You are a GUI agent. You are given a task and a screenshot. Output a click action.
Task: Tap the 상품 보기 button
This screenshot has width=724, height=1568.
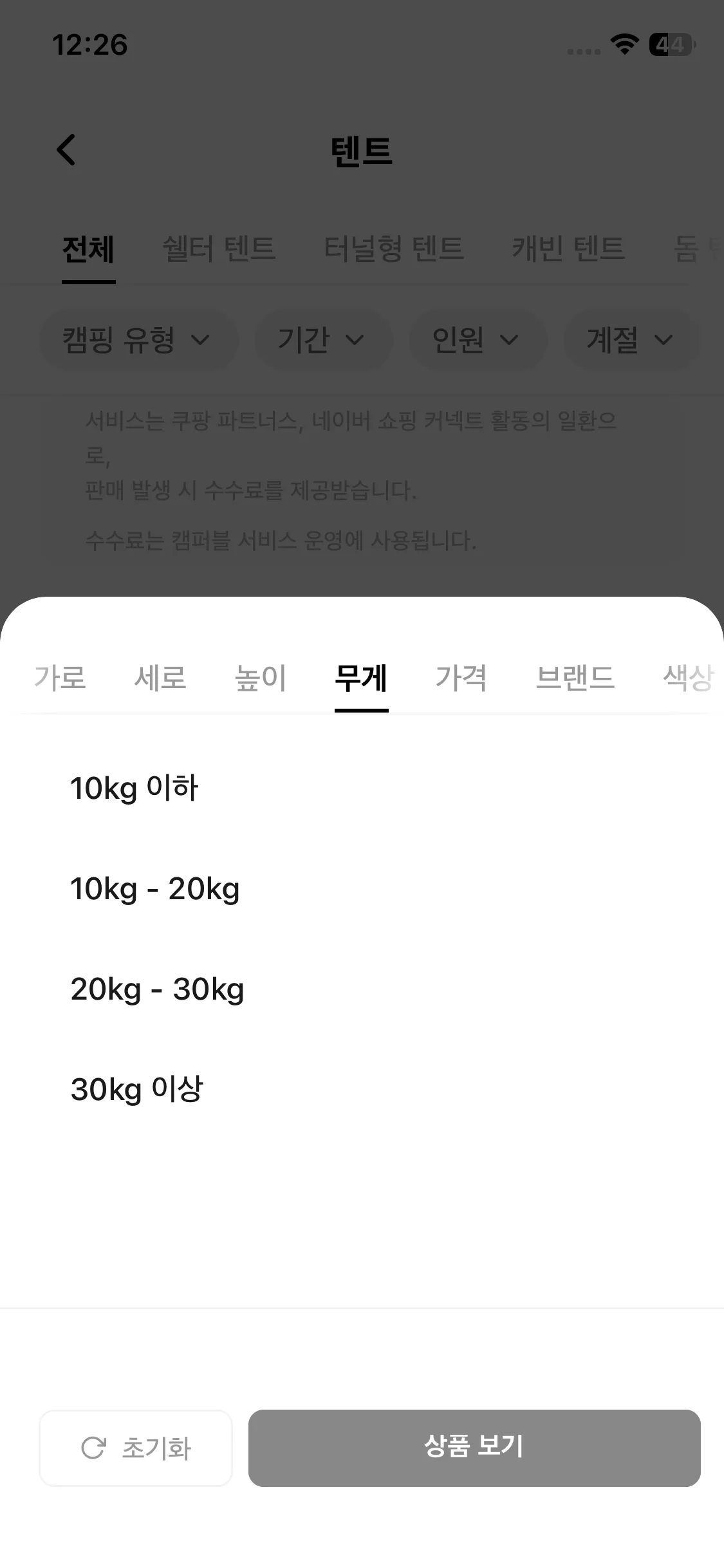coord(474,1448)
